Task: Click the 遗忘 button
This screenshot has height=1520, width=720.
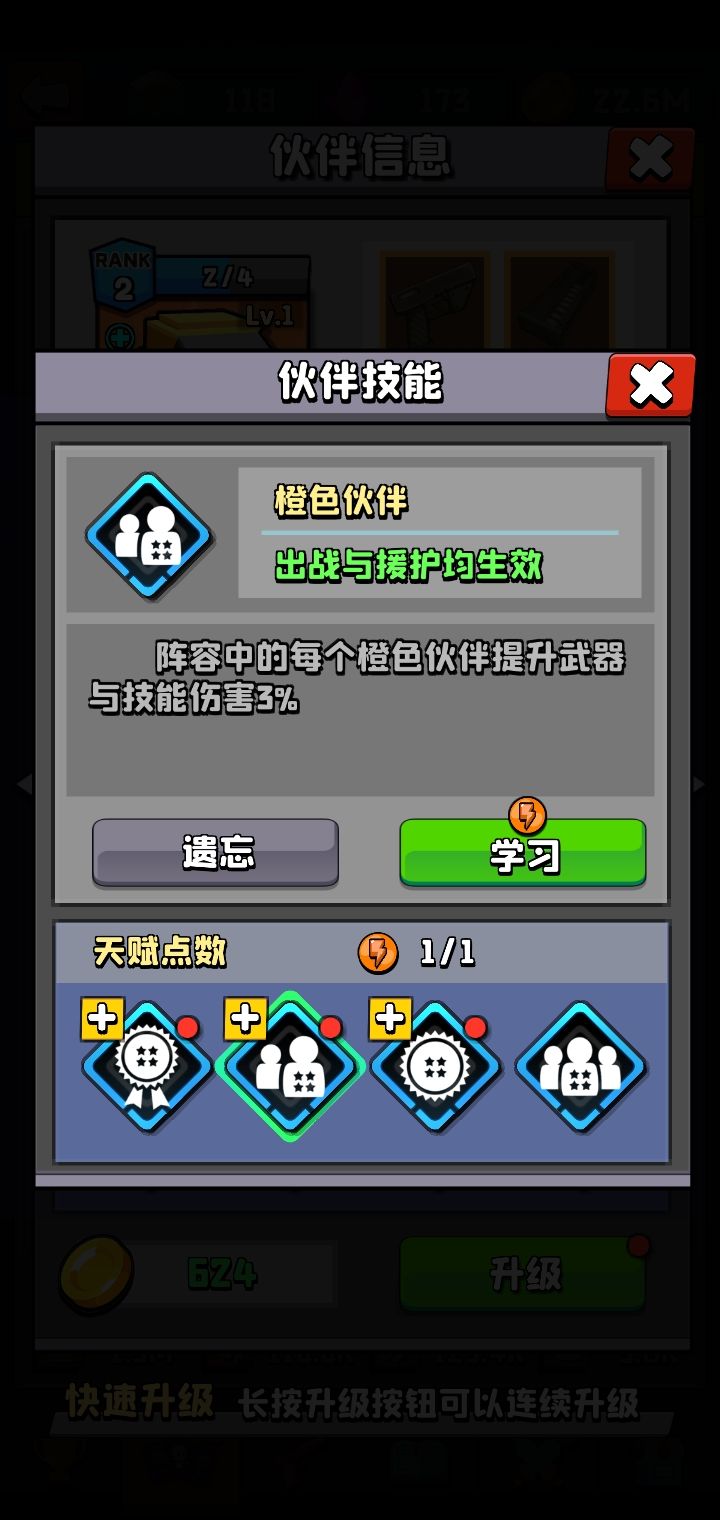Action: [x=217, y=853]
